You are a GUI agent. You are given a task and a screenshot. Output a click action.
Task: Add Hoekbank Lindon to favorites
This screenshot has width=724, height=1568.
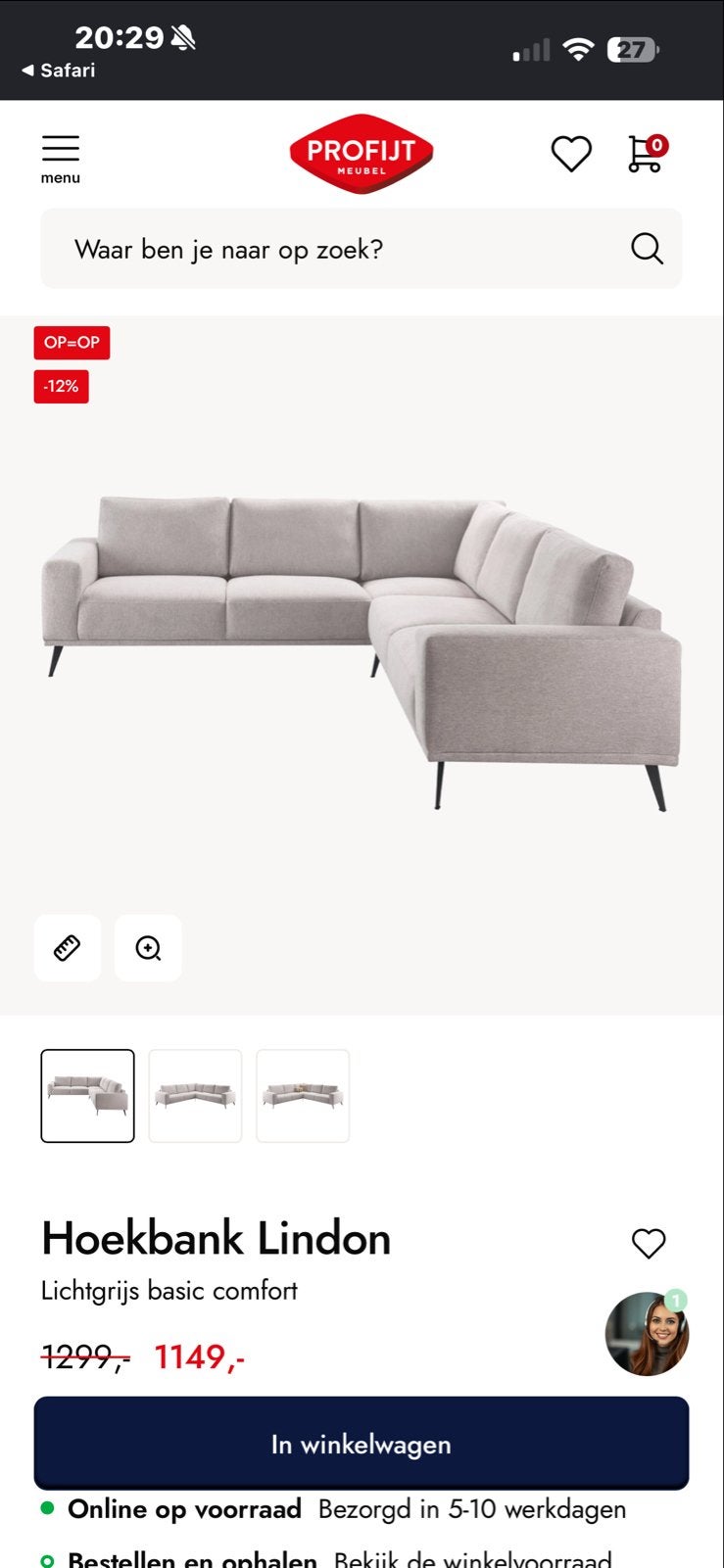point(649,1243)
